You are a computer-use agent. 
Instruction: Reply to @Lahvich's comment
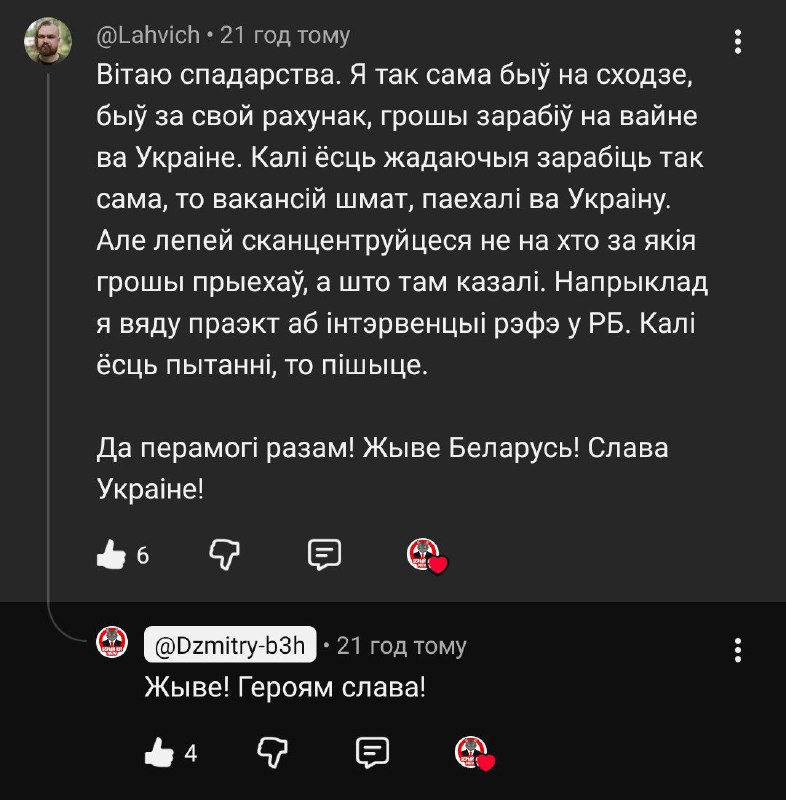pos(324,553)
